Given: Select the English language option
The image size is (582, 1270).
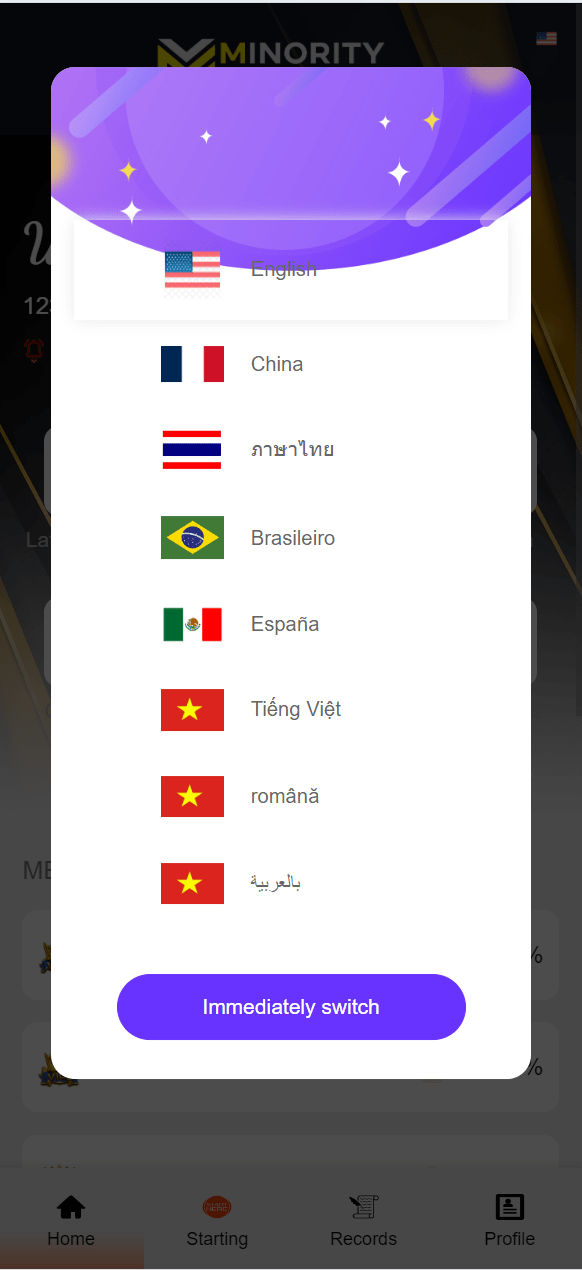Looking at the screenshot, I should (x=291, y=270).
